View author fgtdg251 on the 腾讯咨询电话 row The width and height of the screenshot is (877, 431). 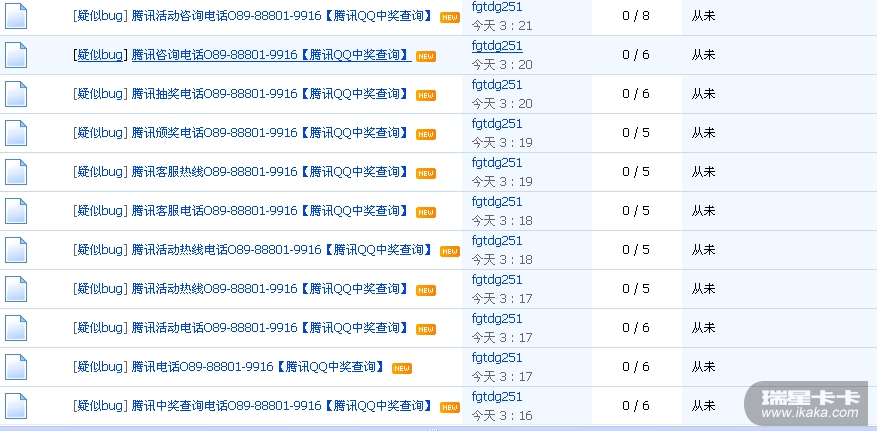[x=497, y=46]
